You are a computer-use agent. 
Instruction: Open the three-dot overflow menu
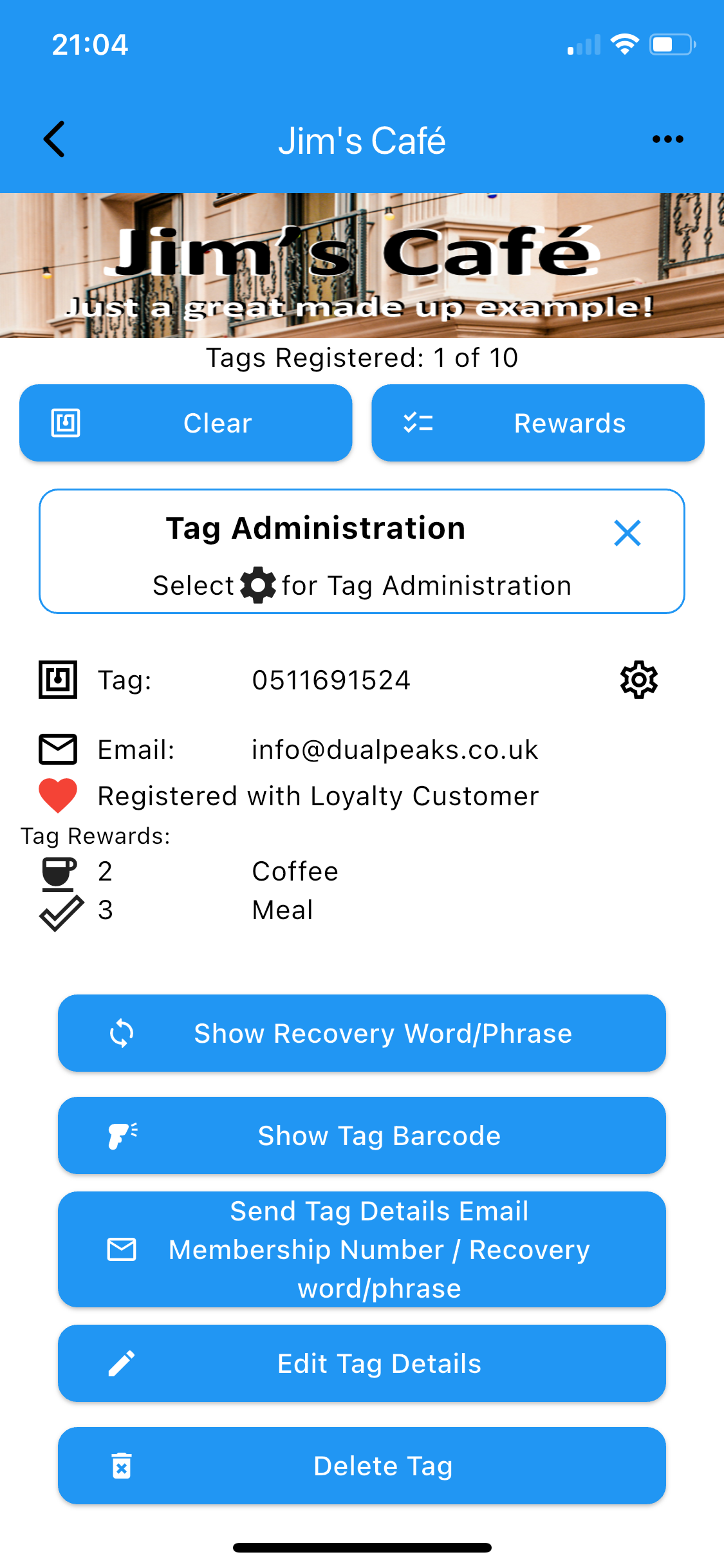click(x=667, y=139)
